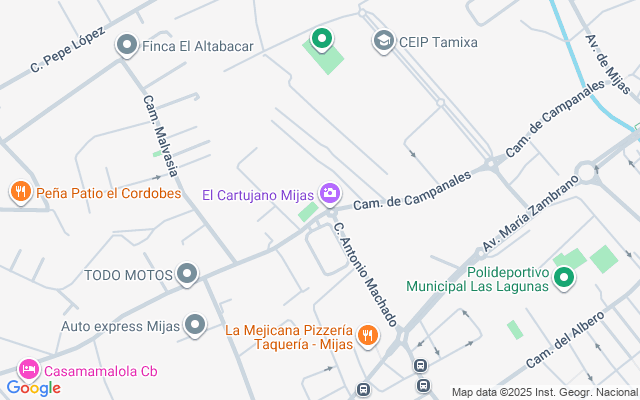Tap the unlabeled green pin on the sports field
The height and width of the screenshot is (400, 640).
[321, 40]
